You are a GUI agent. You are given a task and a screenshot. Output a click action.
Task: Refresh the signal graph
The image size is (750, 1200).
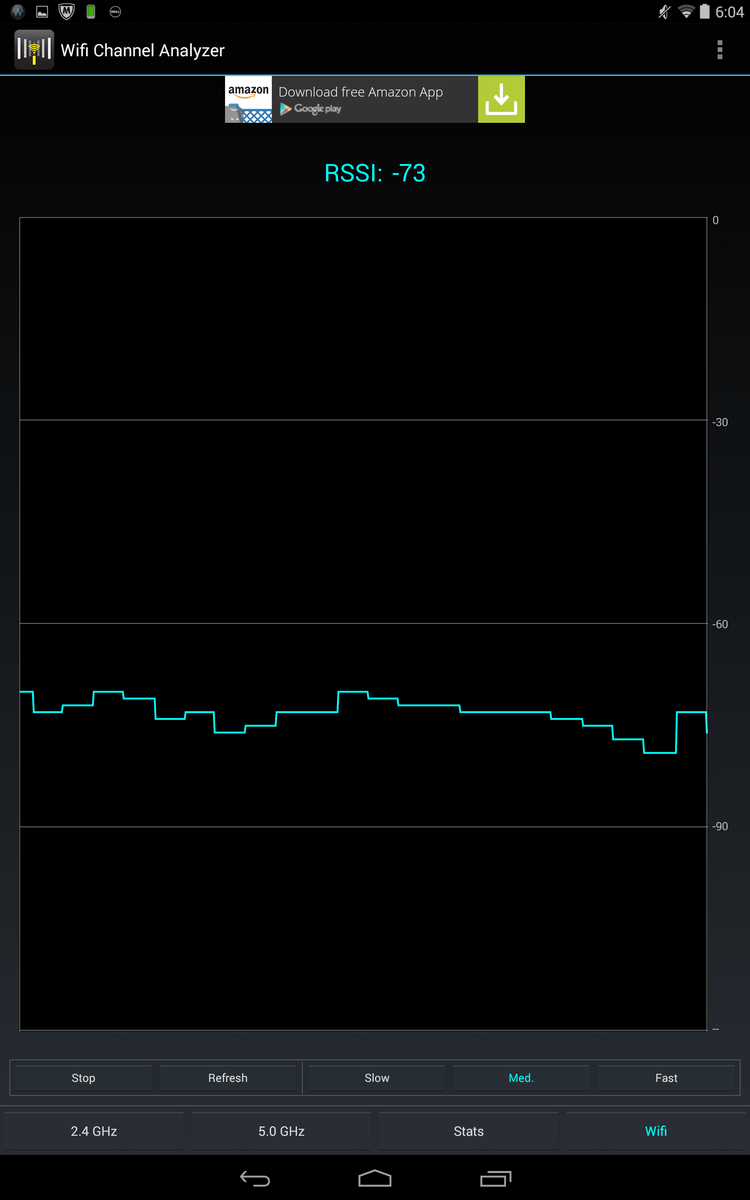coord(228,1078)
